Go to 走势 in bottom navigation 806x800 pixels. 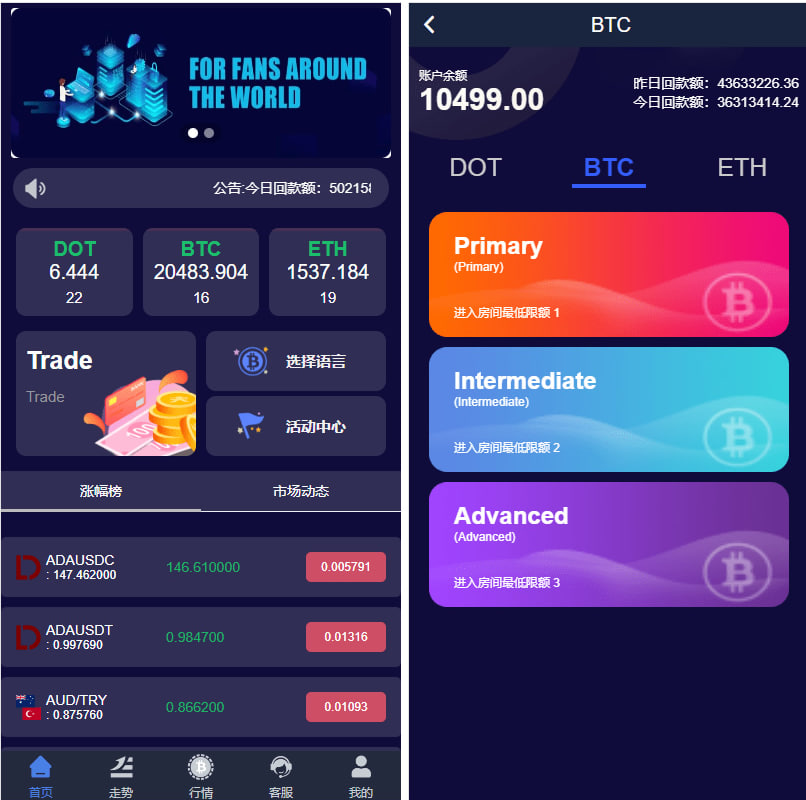(x=121, y=777)
